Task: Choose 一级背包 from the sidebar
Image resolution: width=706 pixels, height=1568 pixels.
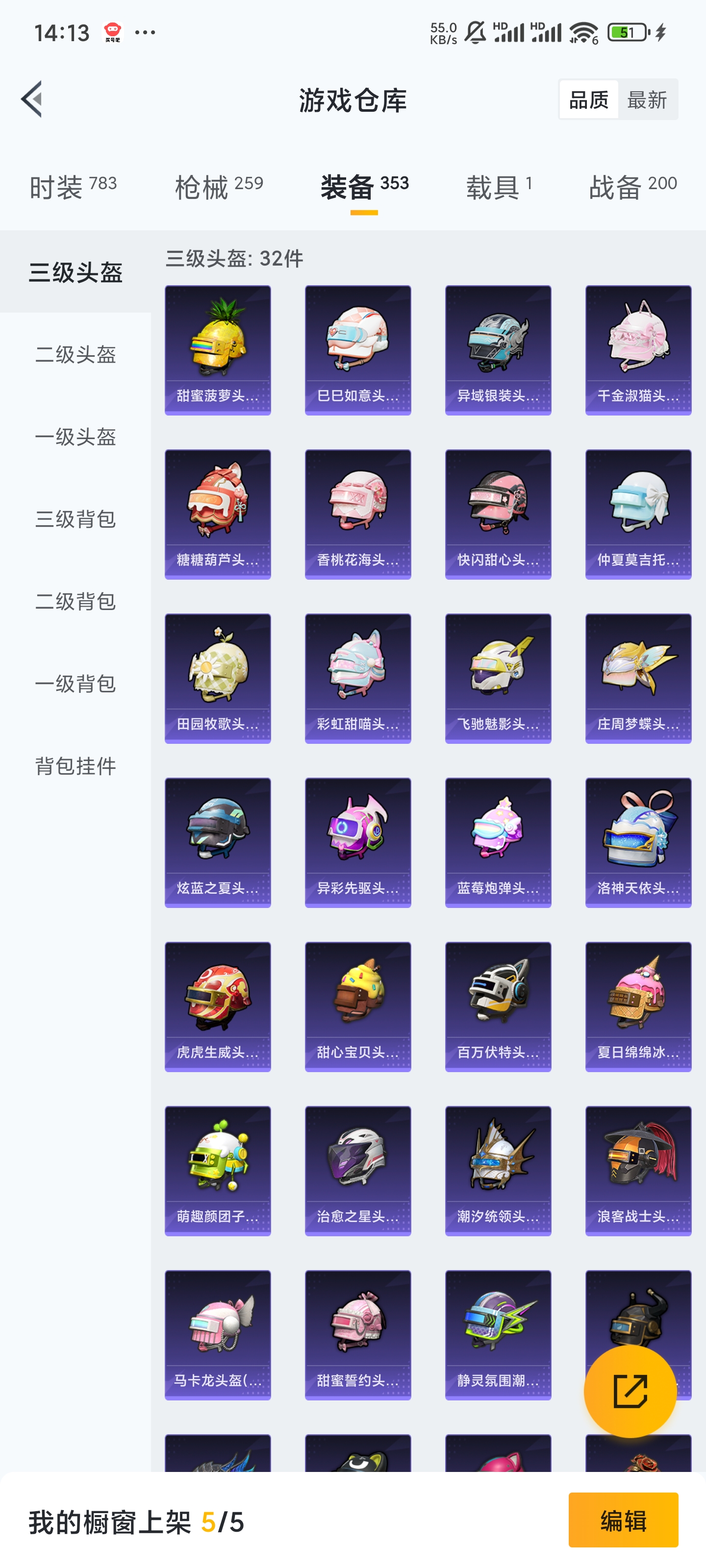Action: (76, 683)
